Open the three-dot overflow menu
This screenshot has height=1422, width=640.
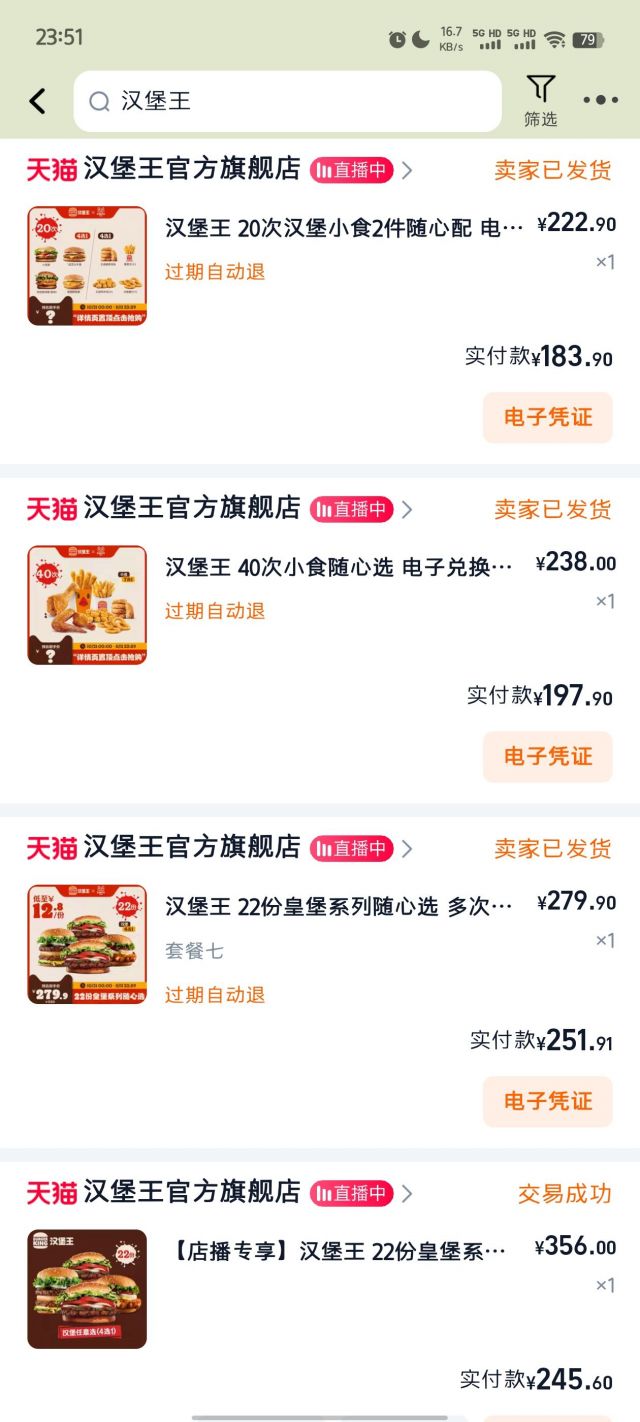click(600, 101)
